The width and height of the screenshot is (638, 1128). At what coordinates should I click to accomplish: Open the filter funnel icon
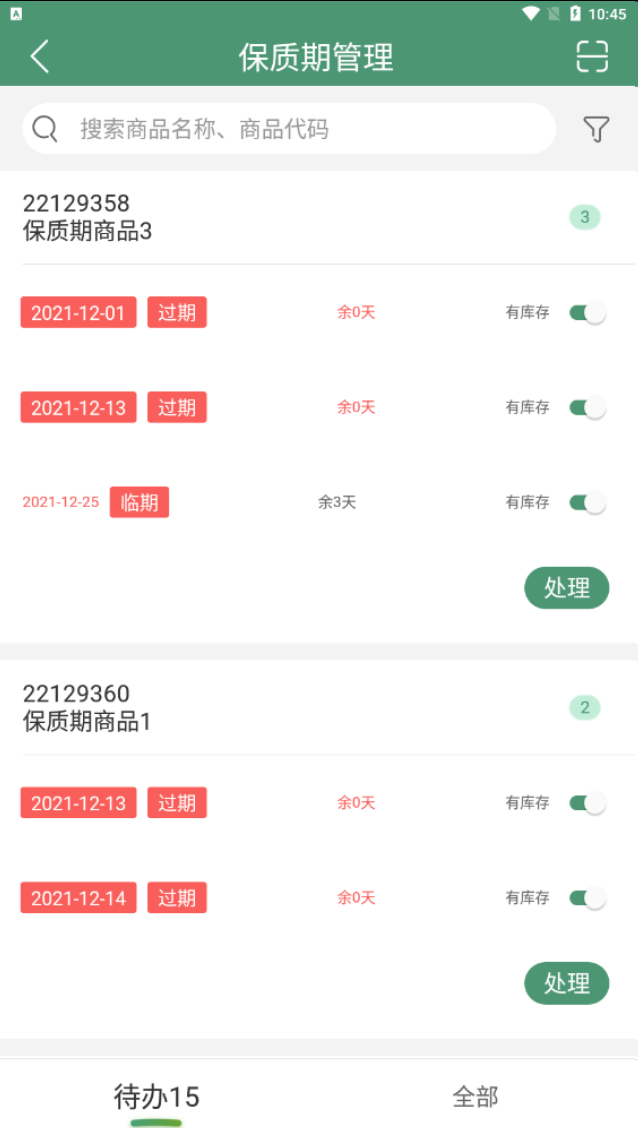click(596, 129)
